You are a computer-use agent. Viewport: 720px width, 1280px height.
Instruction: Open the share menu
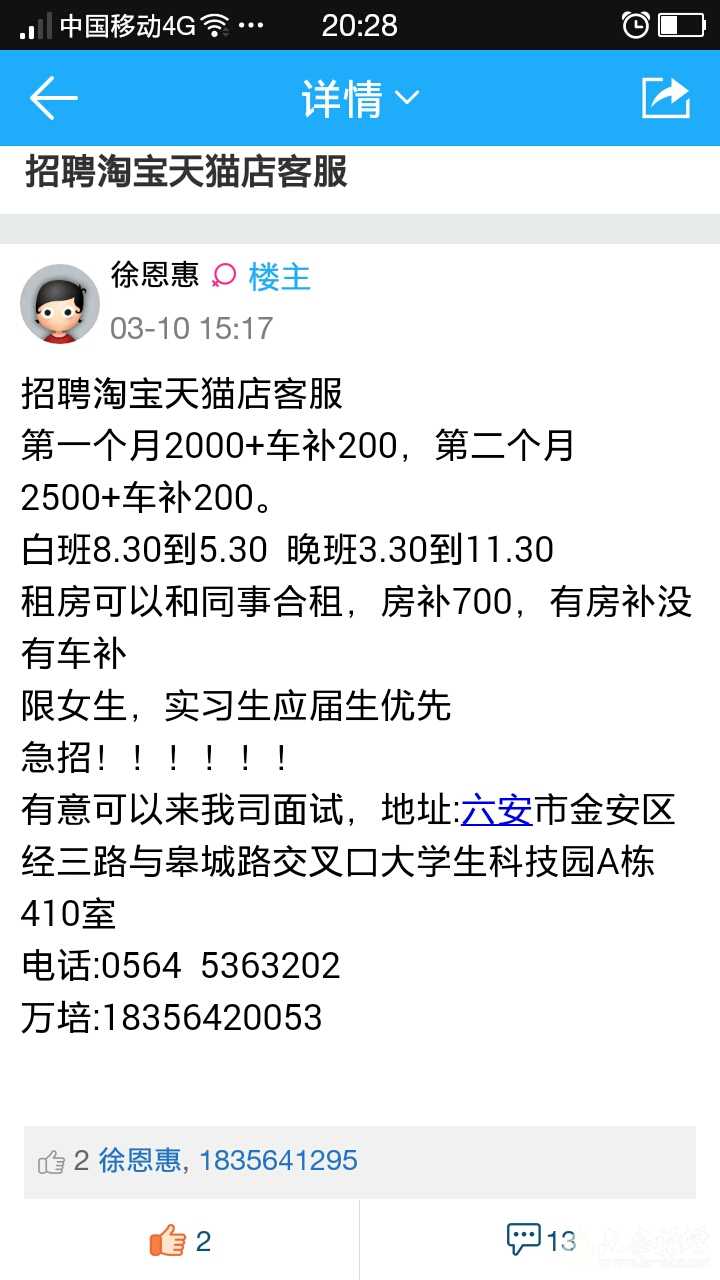pyautogui.click(x=665, y=97)
